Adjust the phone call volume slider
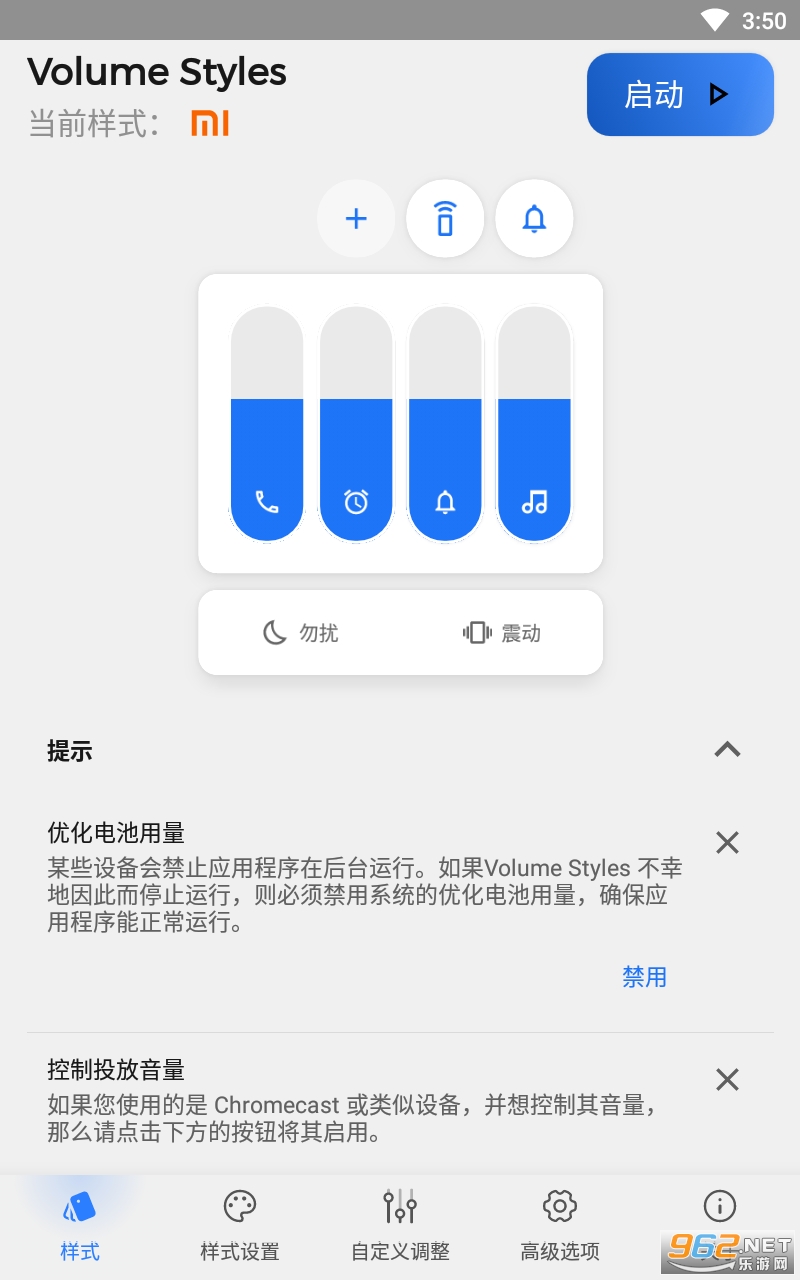800x1280 pixels. click(x=267, y=423)
